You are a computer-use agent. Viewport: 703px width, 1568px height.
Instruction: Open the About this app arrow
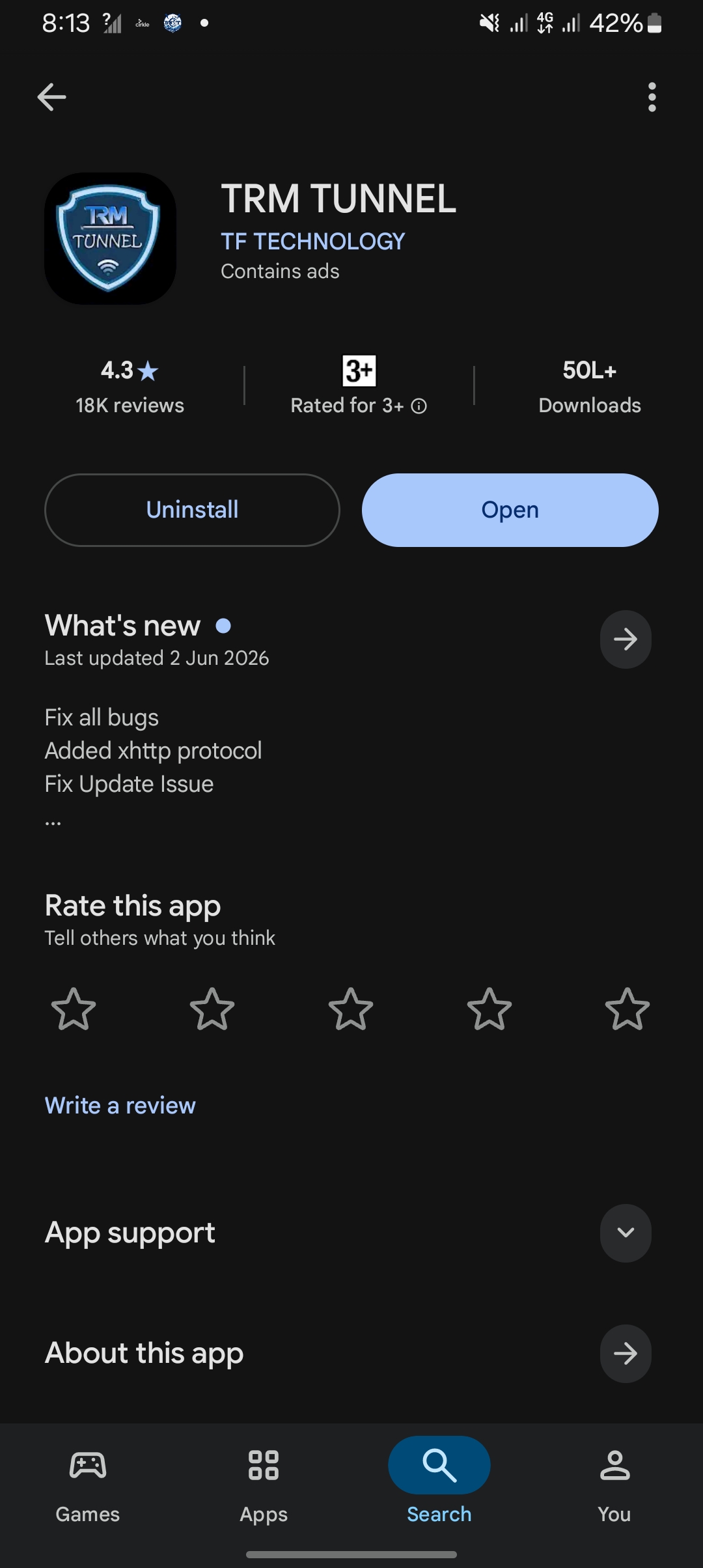click(626, 1354)
